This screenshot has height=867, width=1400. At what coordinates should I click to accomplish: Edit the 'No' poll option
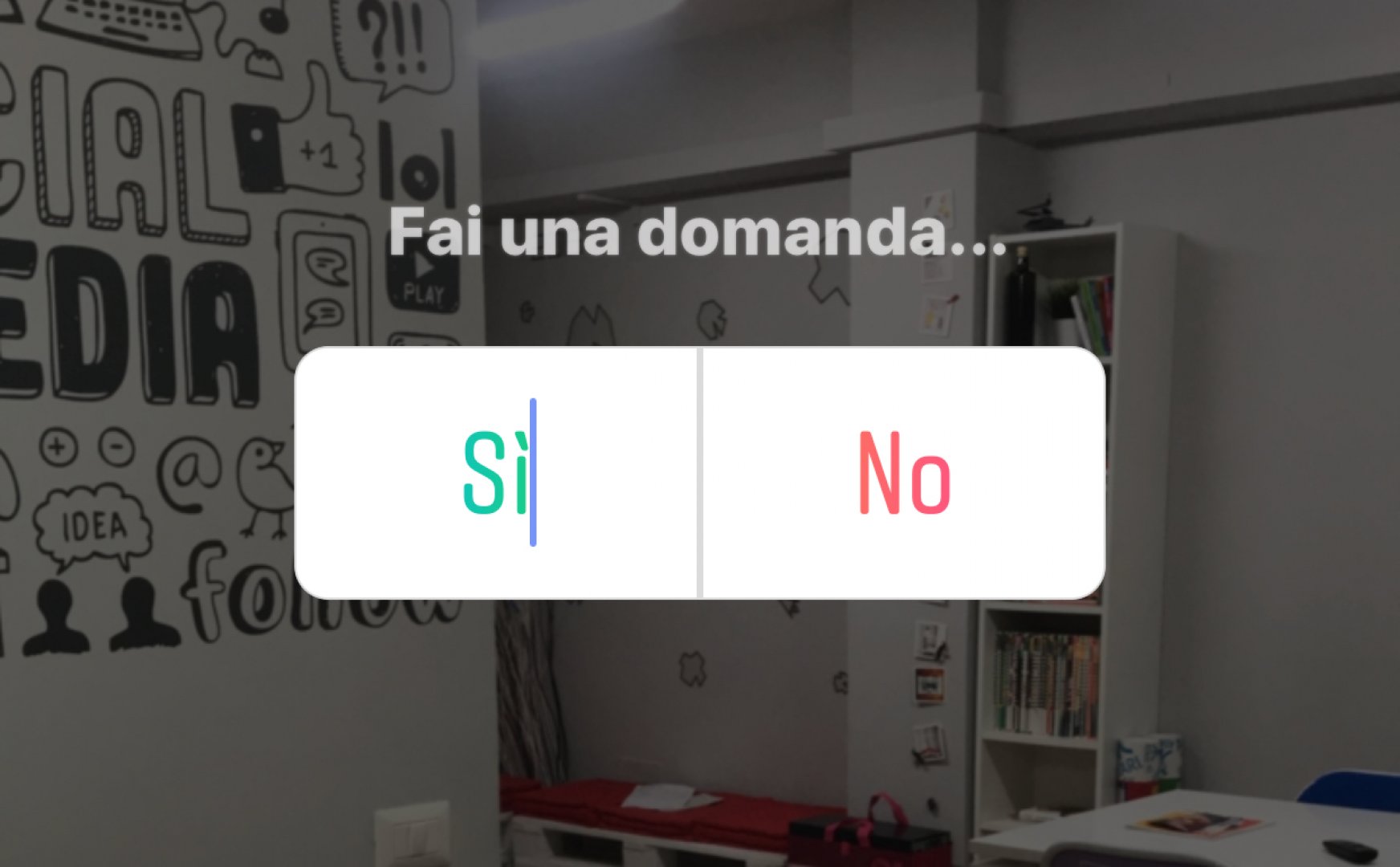(904, 473)
